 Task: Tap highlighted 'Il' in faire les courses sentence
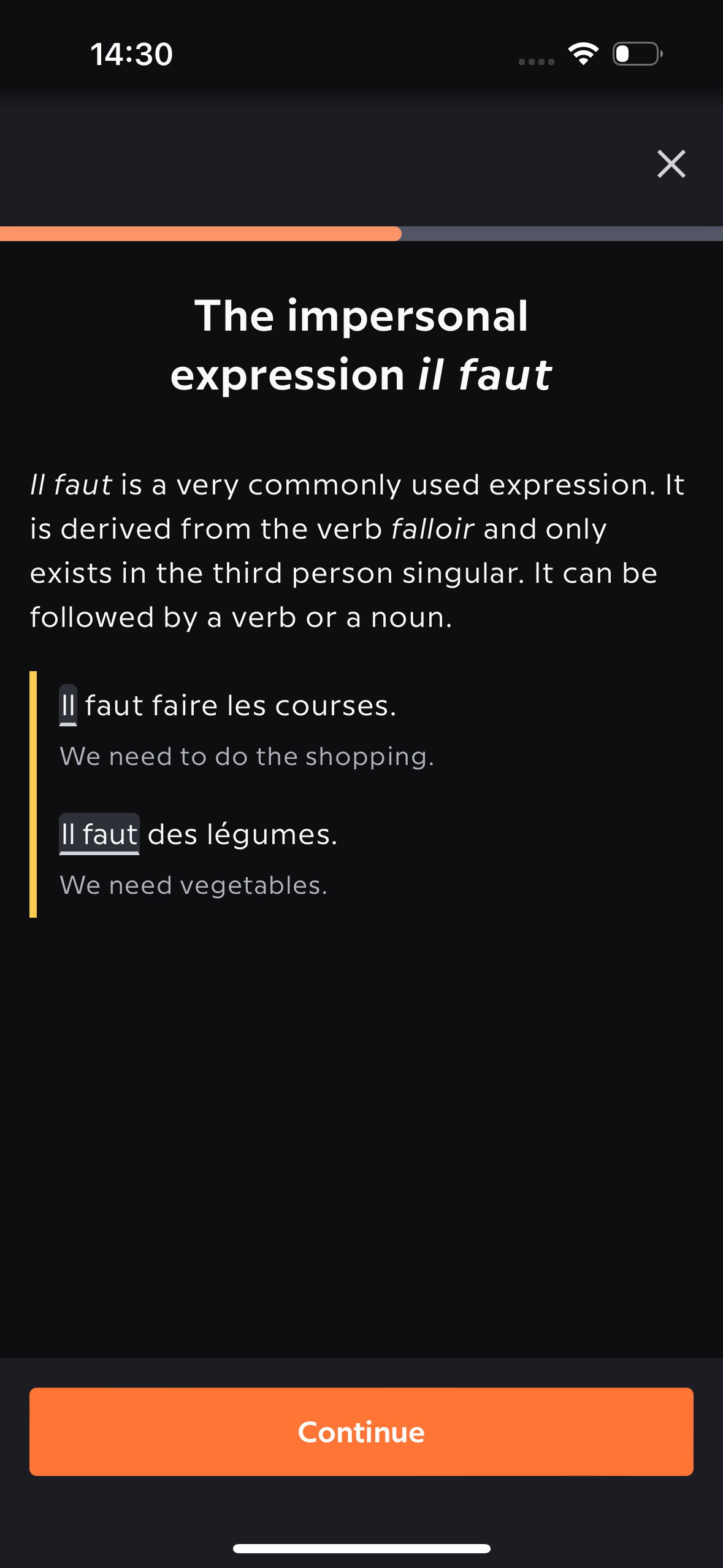(68, 705)
